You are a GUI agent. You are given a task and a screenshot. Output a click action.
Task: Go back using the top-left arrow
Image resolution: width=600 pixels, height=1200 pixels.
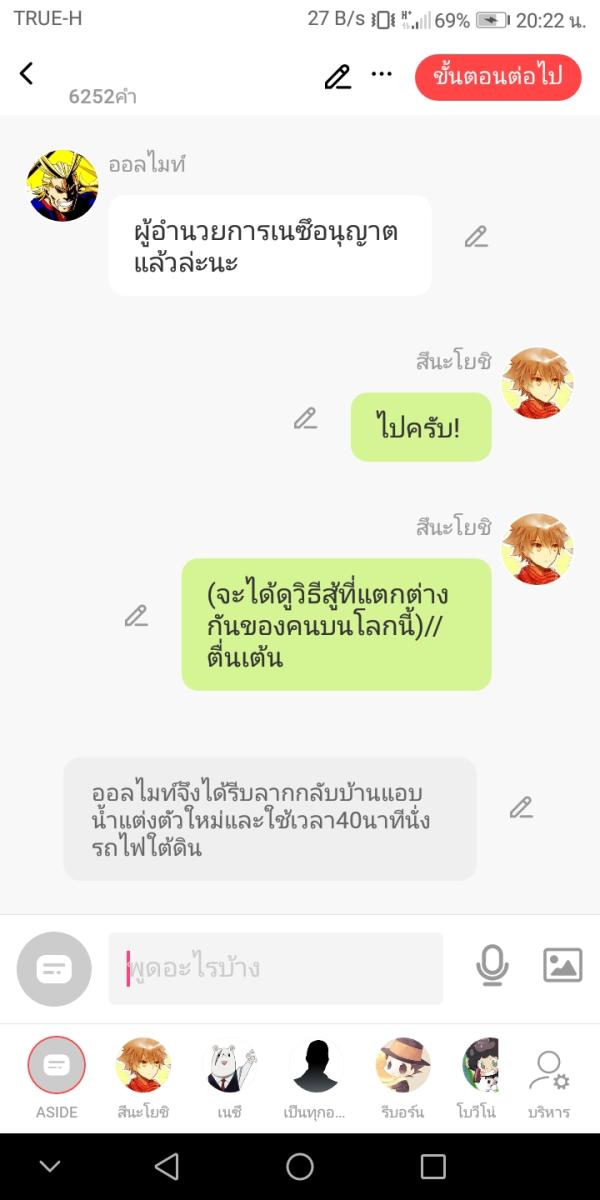(27, 73)
